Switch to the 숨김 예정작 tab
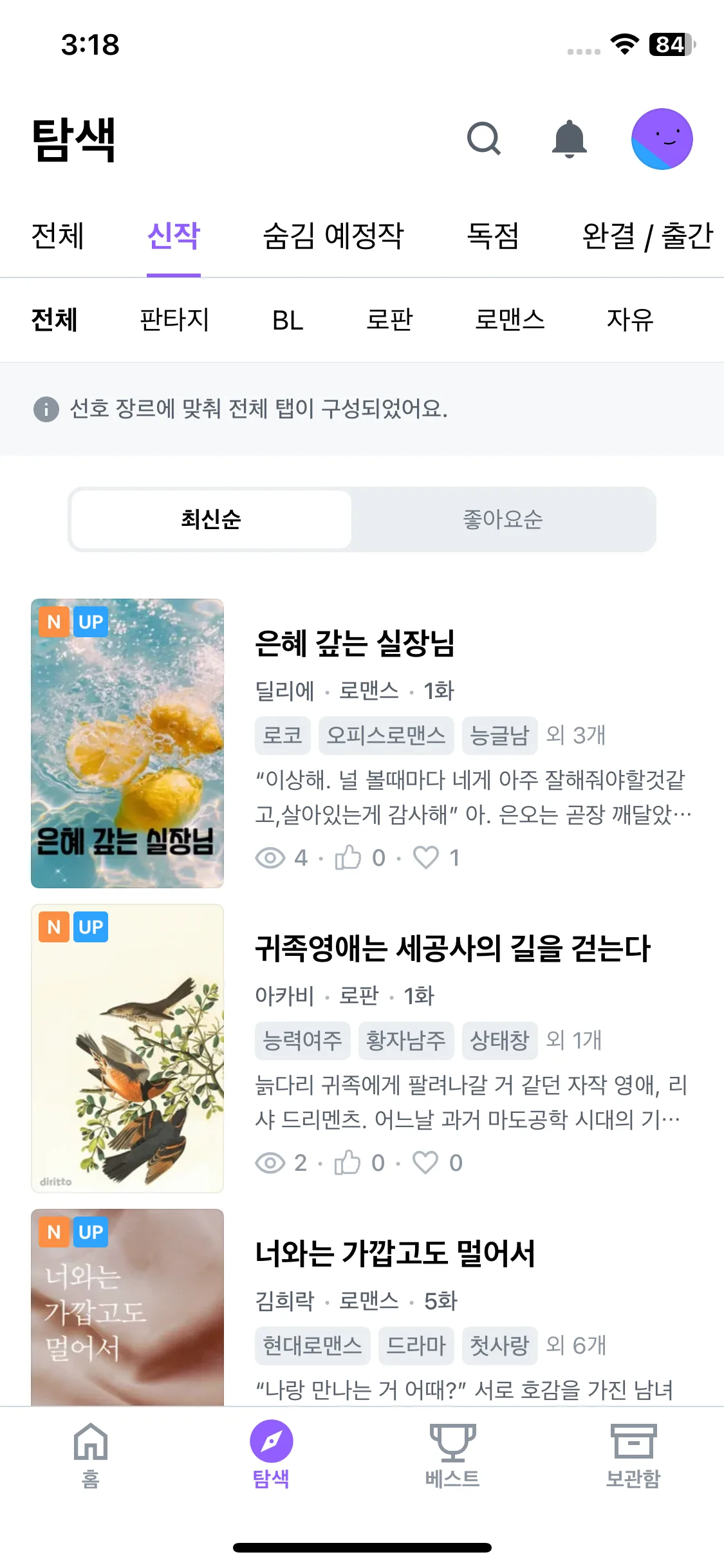Viewport: 724px width, 1568px height. tap(333, 236)
